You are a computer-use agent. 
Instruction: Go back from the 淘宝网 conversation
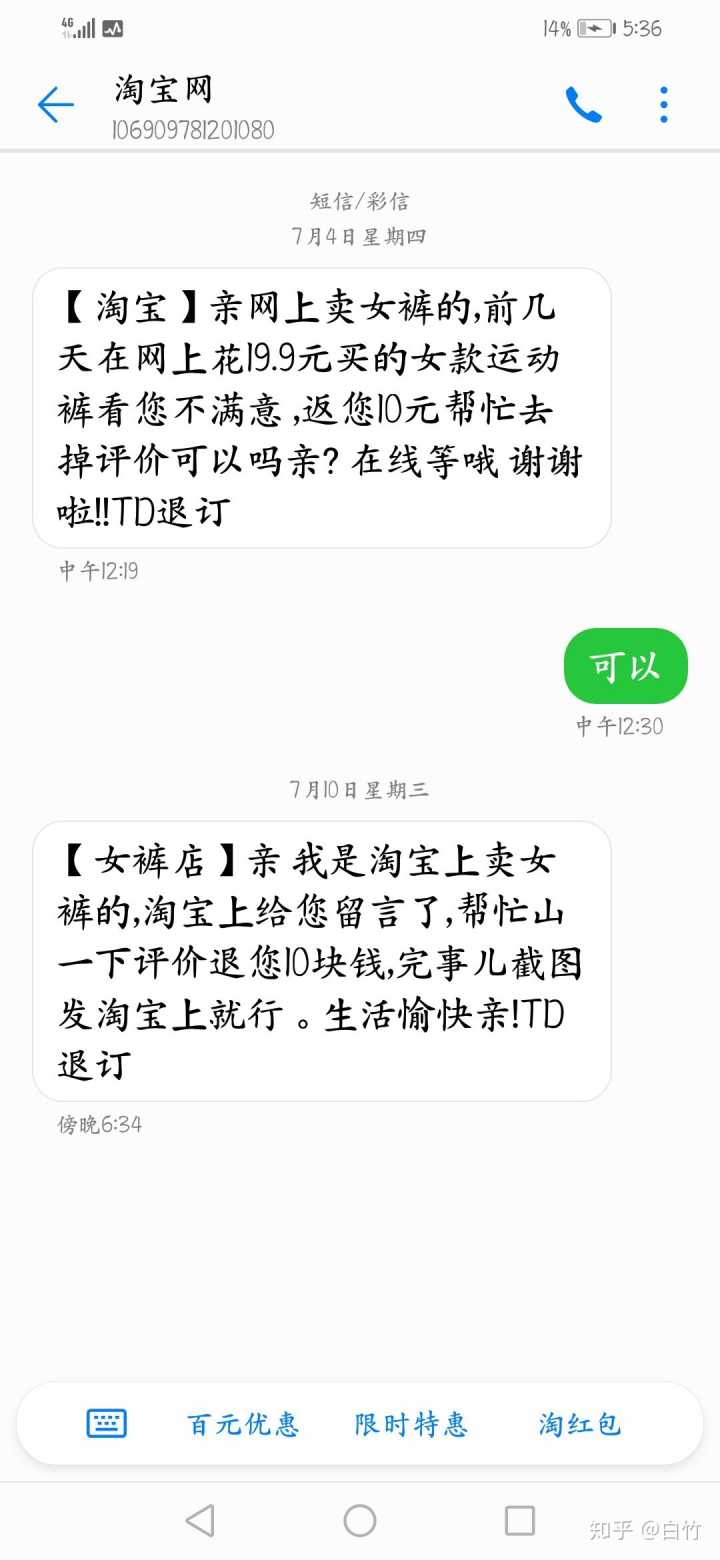pyautogui.click(x=56, y=105)
